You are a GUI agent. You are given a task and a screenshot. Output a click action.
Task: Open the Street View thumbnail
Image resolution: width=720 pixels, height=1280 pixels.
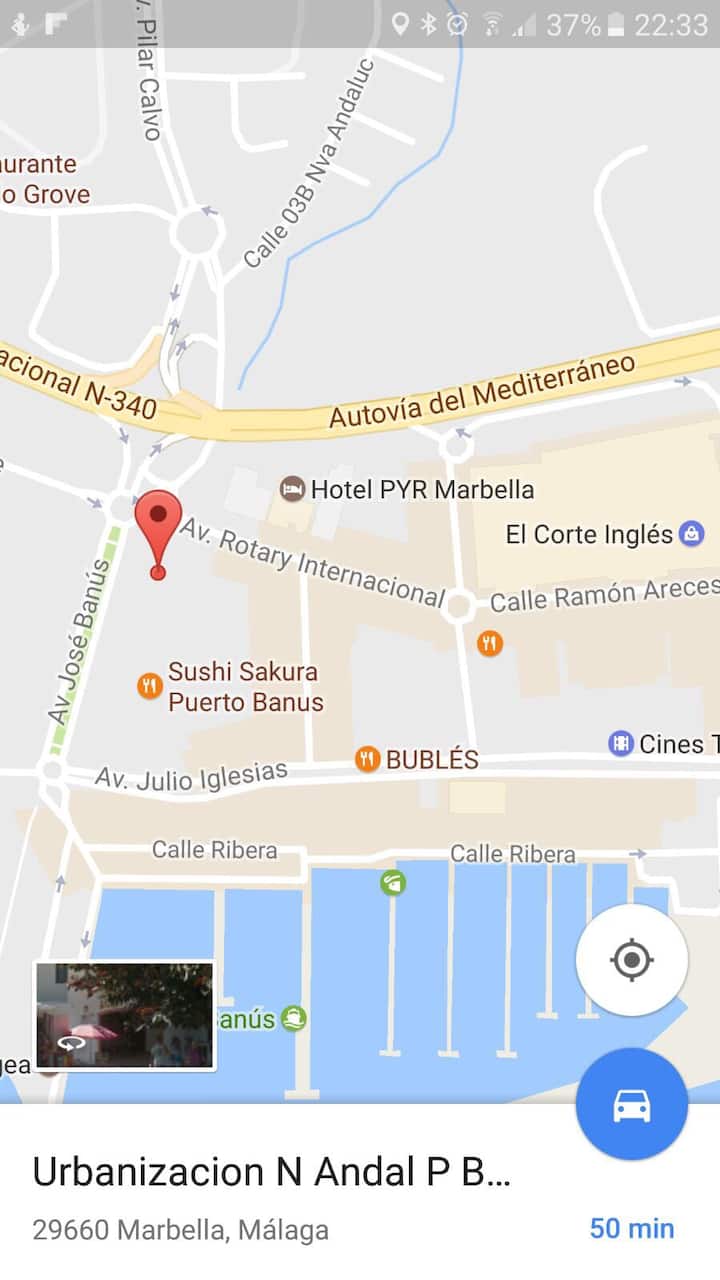pyautogui.click(x=125, y=1015)
